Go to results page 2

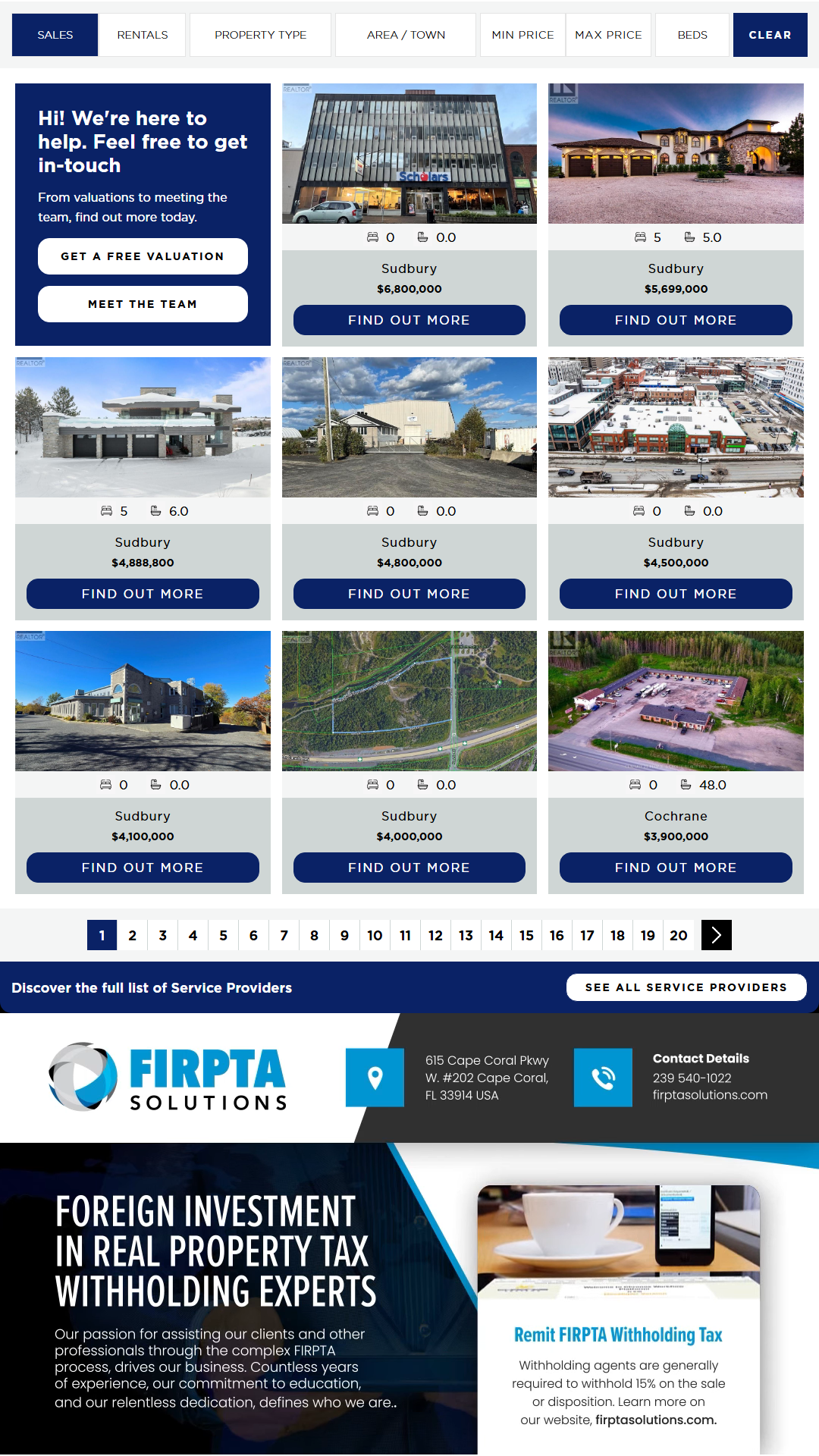133,935
